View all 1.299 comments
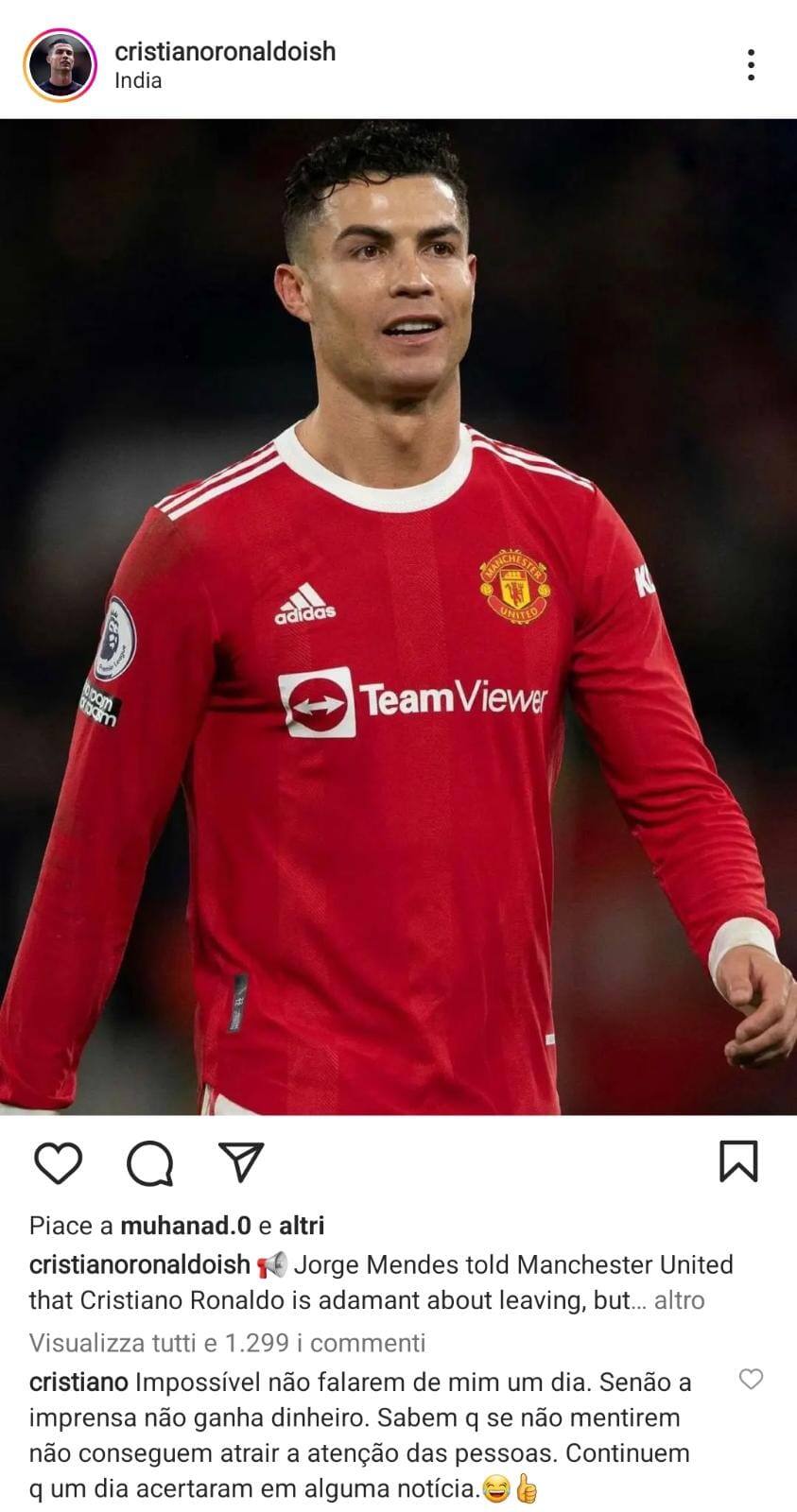This screenshot has height=1512, width=797. coord(227,1342)
